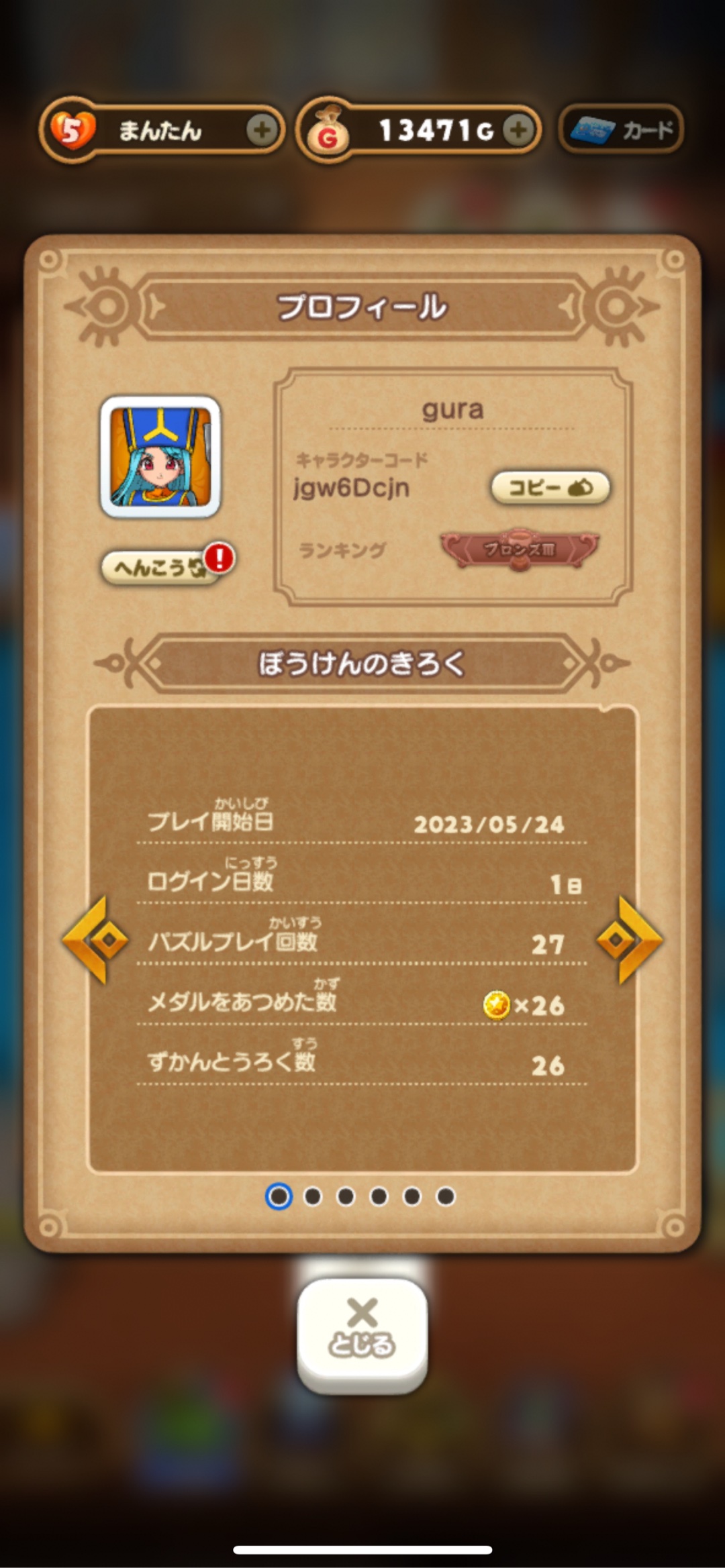Jump to the second page indicator dot
The image size is (725, 1568).
tap(312, 1196)
